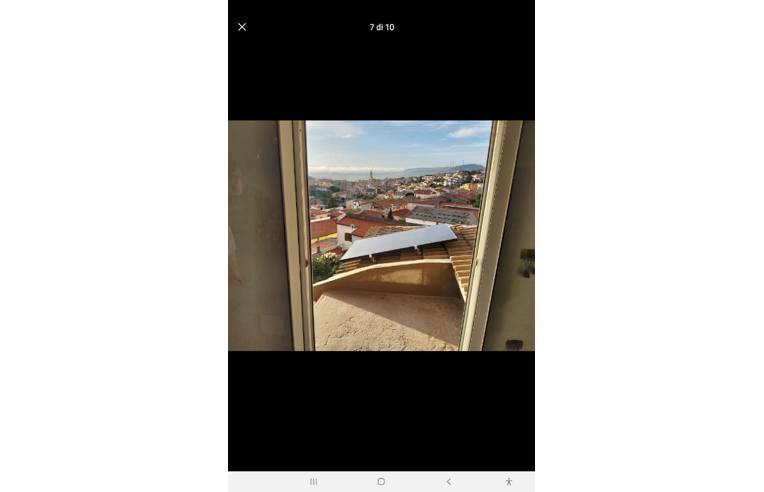Open the accessibility shortcut

(x=509, y=481)
